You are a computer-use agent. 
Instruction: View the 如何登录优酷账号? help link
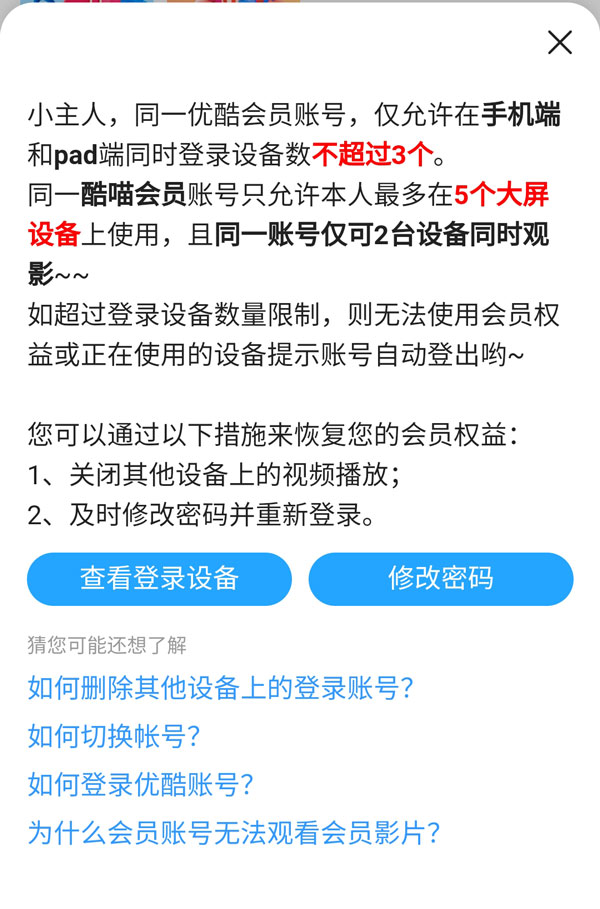[x=141, y=785]
